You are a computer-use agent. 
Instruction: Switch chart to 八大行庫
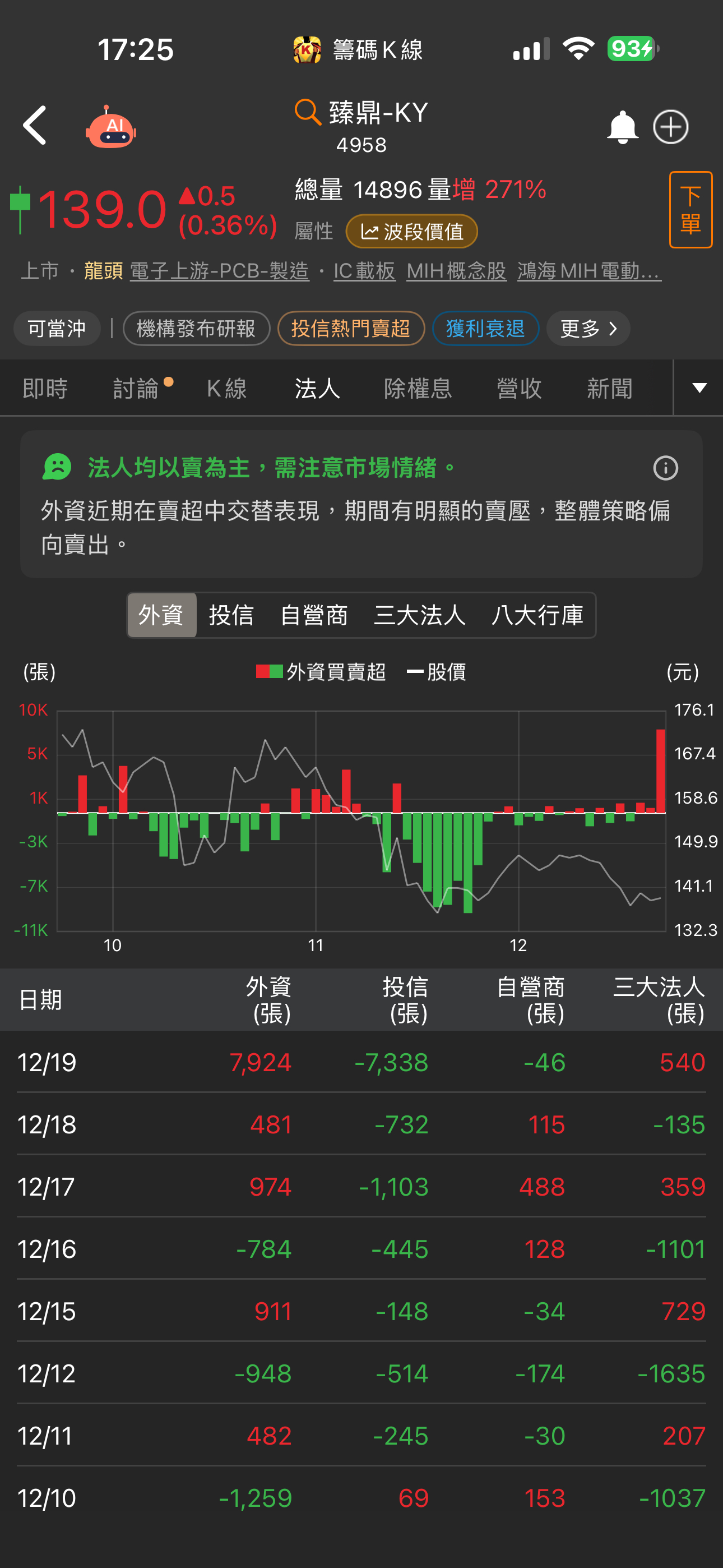[x=537, y=615]
